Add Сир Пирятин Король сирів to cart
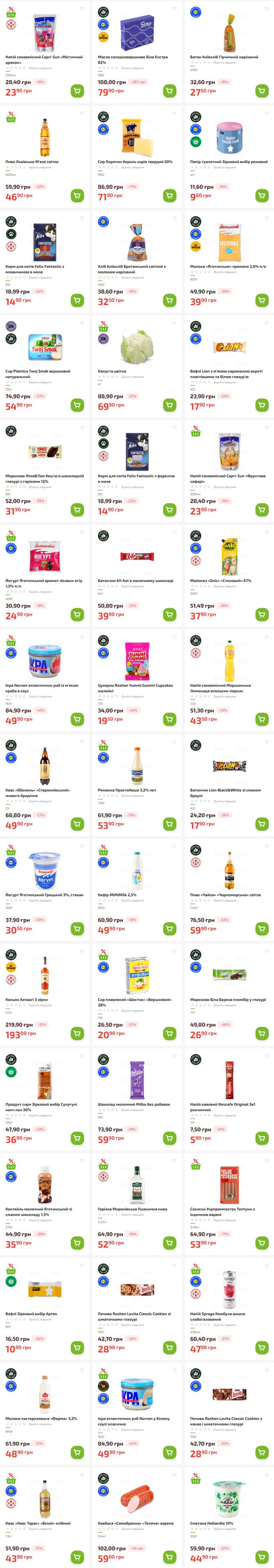The image size is (274, 1568). [169, 196]
